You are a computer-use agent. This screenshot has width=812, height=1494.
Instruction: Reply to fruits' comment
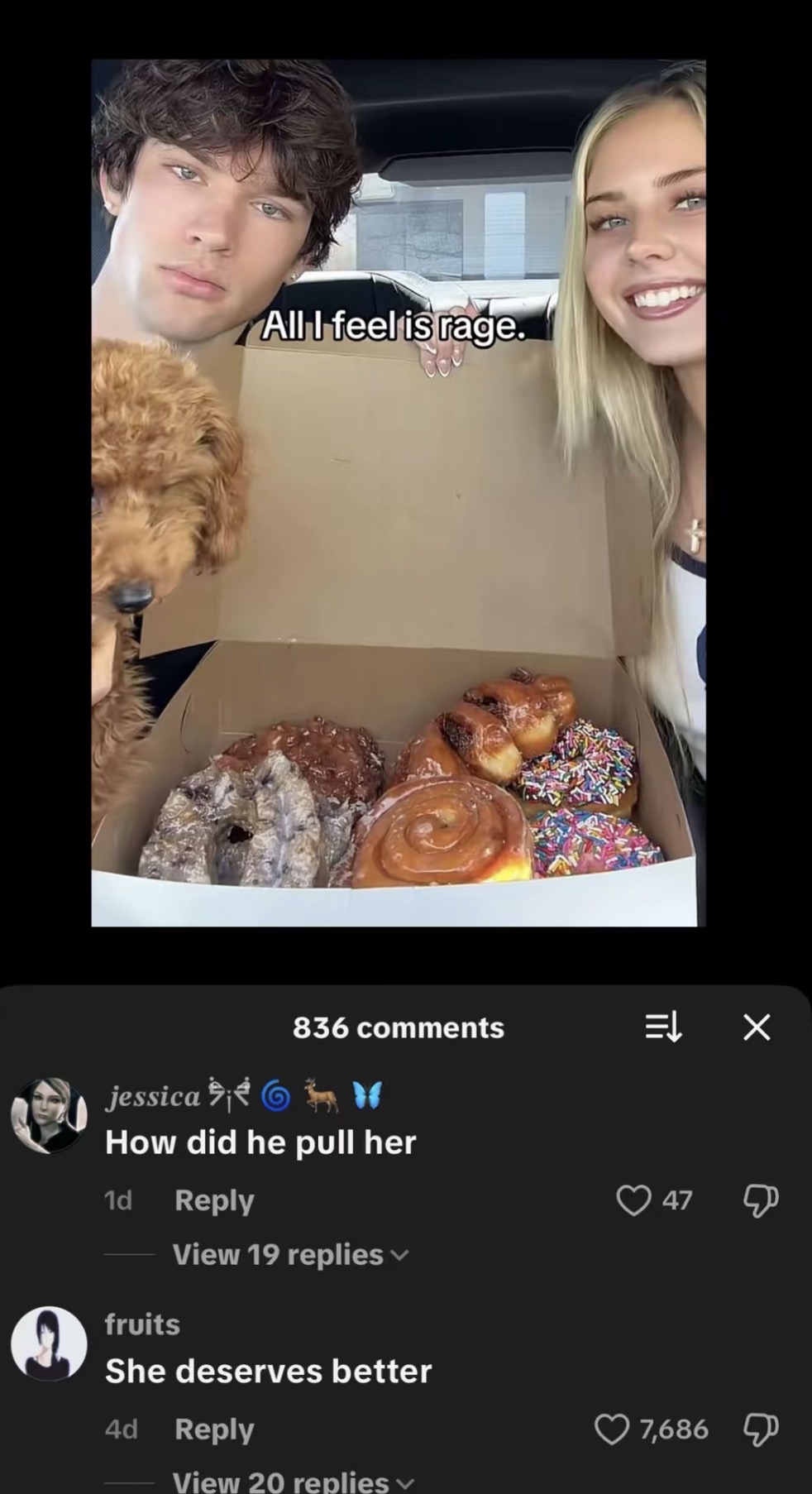tap(214, 1429)
